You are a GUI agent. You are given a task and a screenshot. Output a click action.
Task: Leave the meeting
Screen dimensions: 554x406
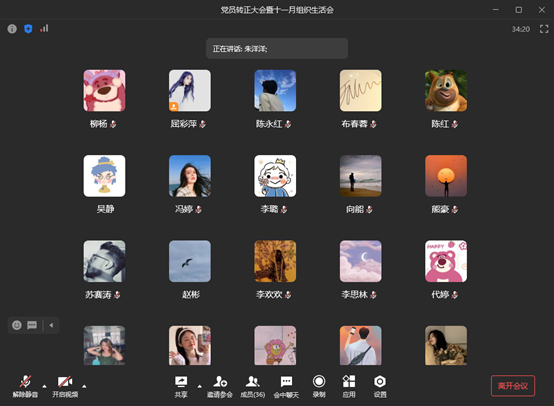coord(513,386)
